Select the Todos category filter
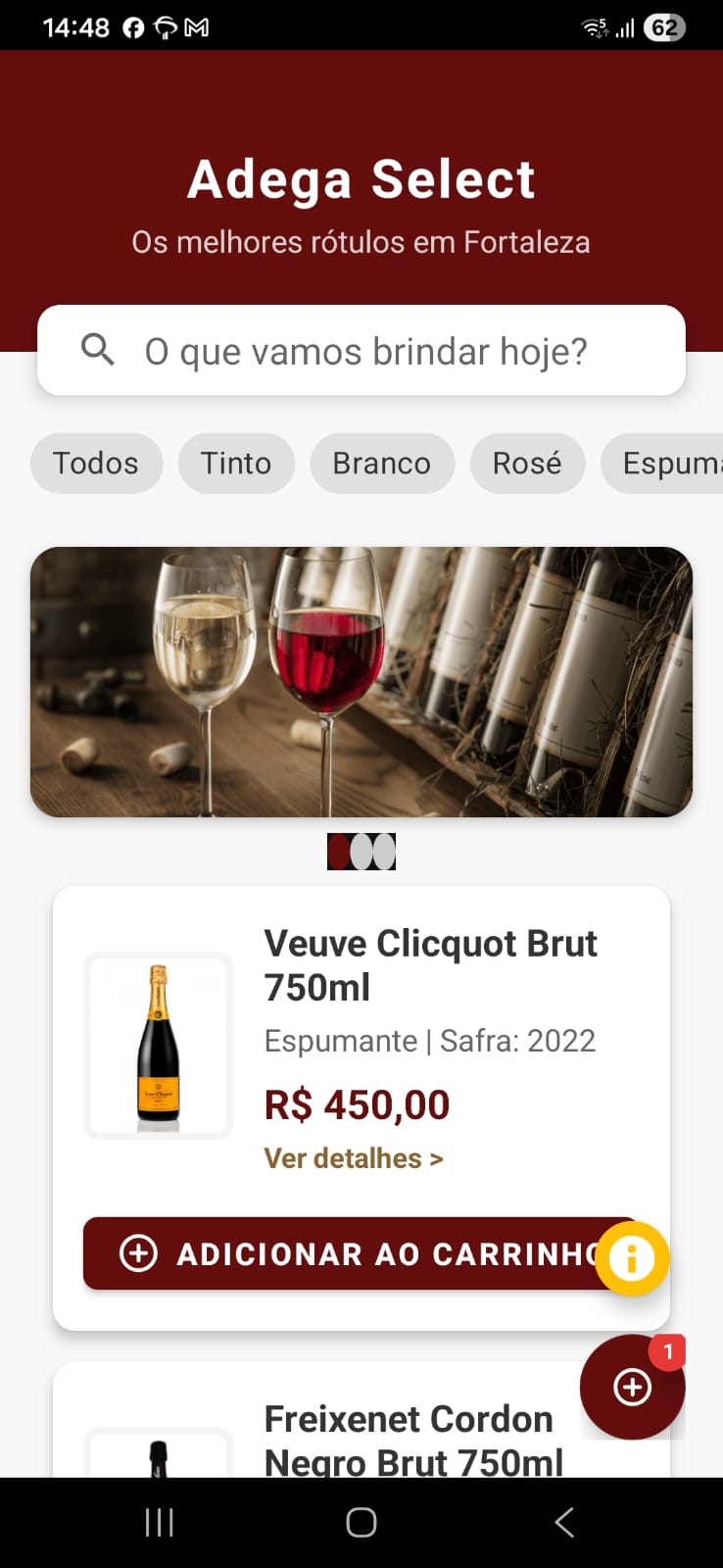Image resolution: width=723 pixels, height=1568 pixels. pos(96,463)
